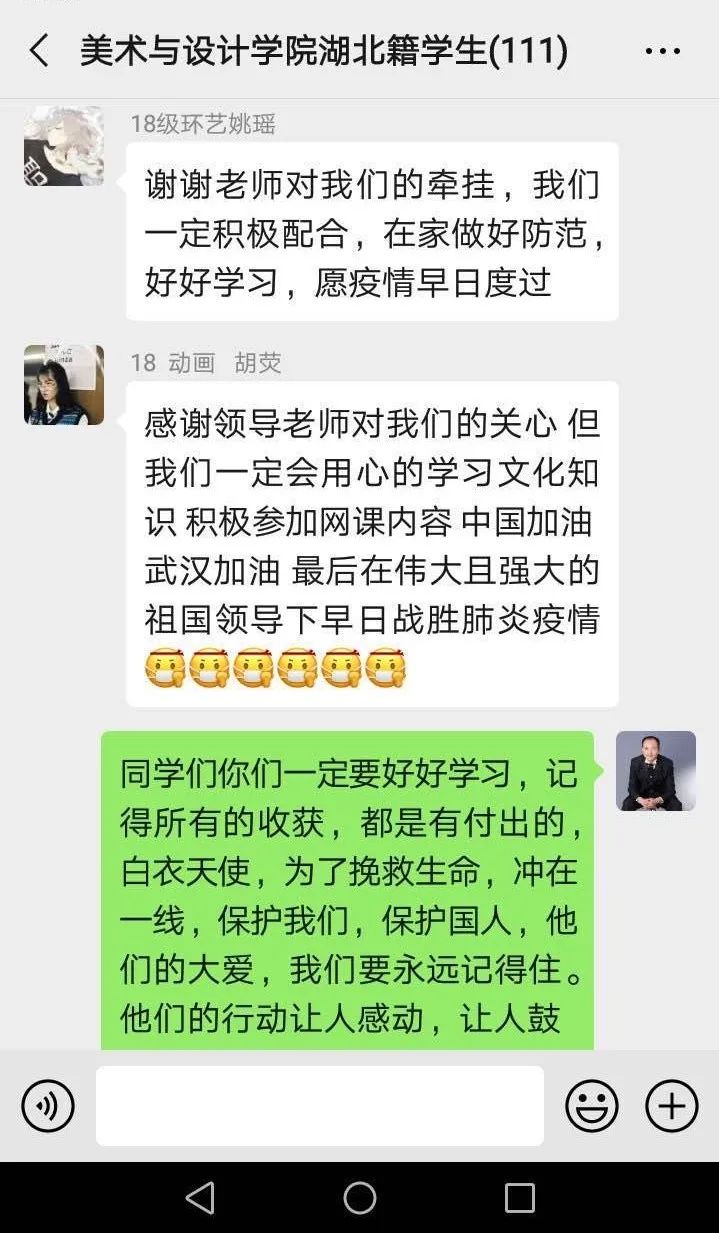Open the plus attachment menu
Image resolution: width=719 pixels, height=1233 pixels.
click(671, 1106)
